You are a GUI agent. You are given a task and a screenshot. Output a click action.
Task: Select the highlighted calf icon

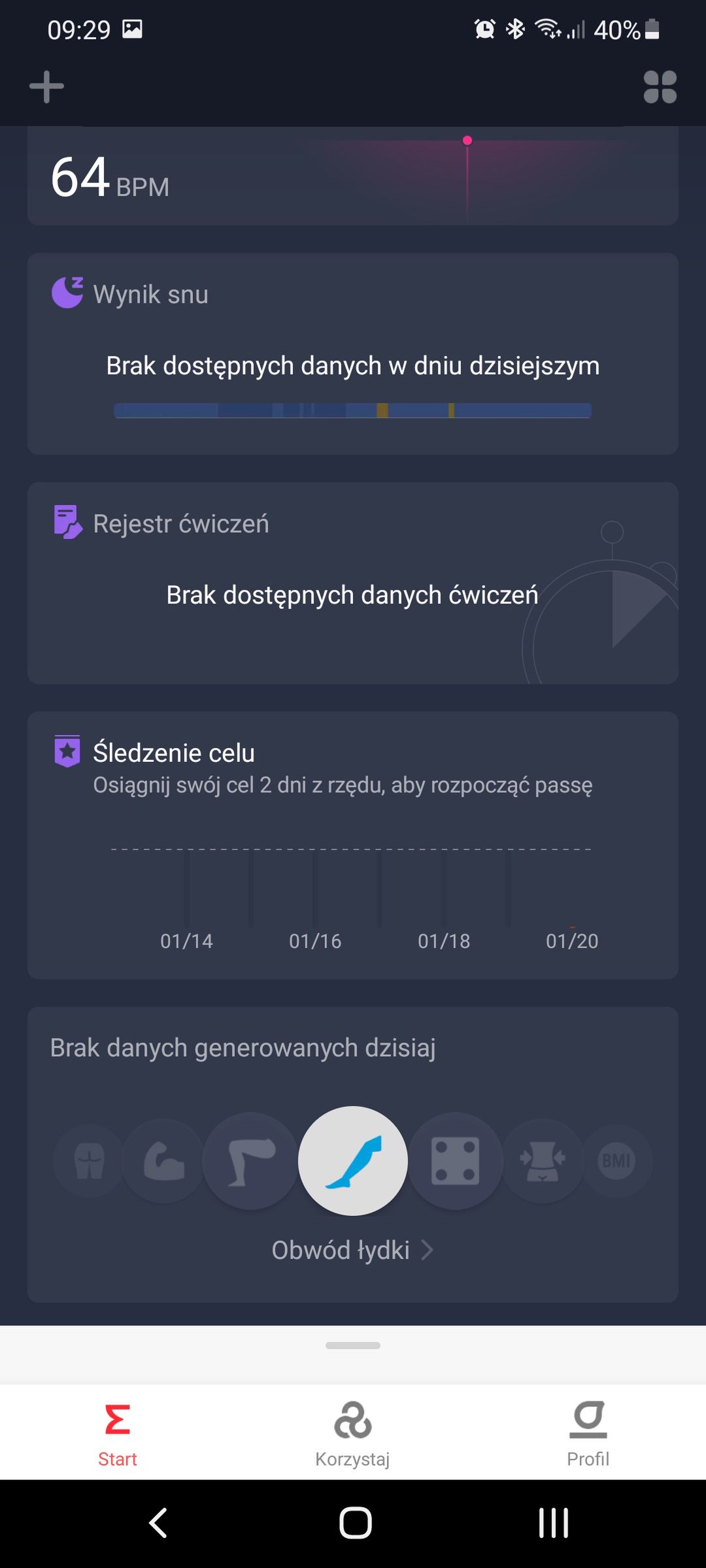353,1161
